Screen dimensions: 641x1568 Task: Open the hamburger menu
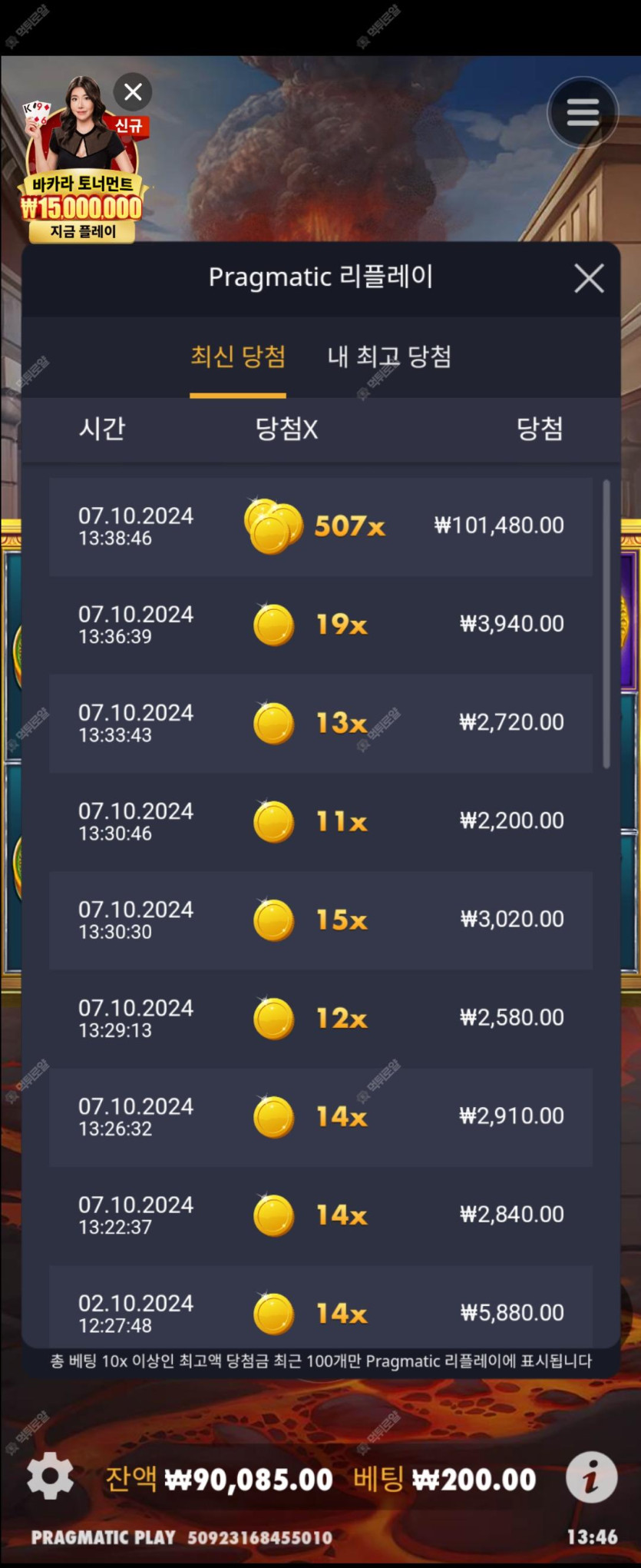[x=583, y=113]
